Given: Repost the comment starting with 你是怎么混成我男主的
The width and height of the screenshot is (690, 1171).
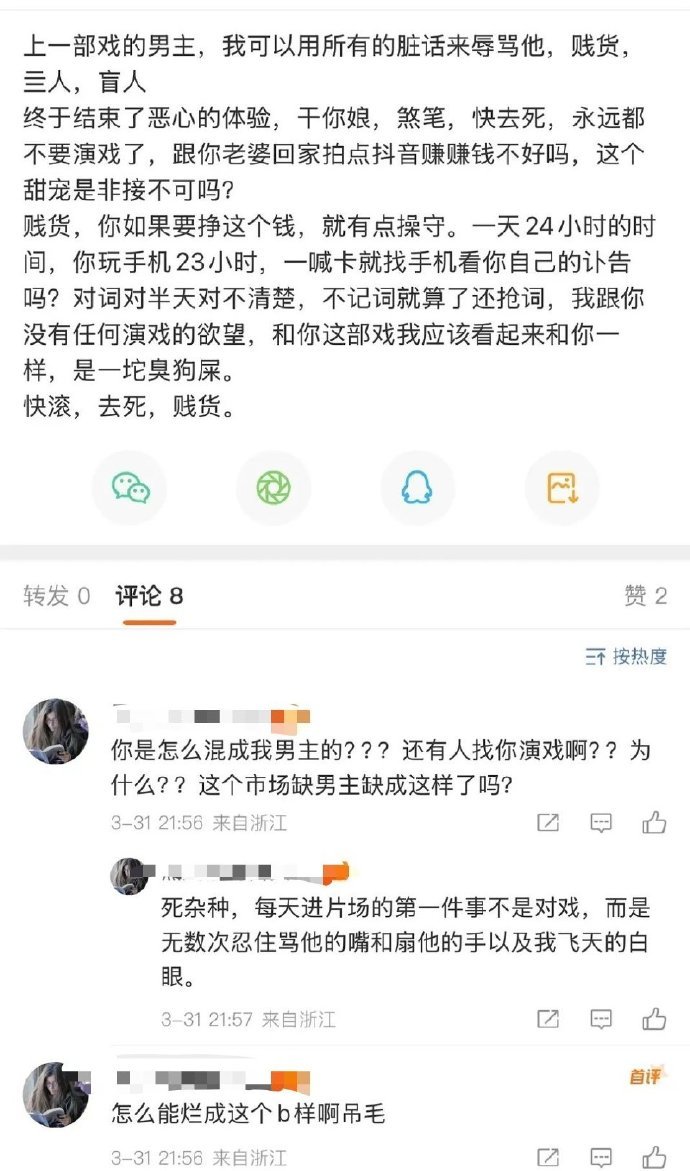Looking at the screenshot, I should click(x=548, y=823).
